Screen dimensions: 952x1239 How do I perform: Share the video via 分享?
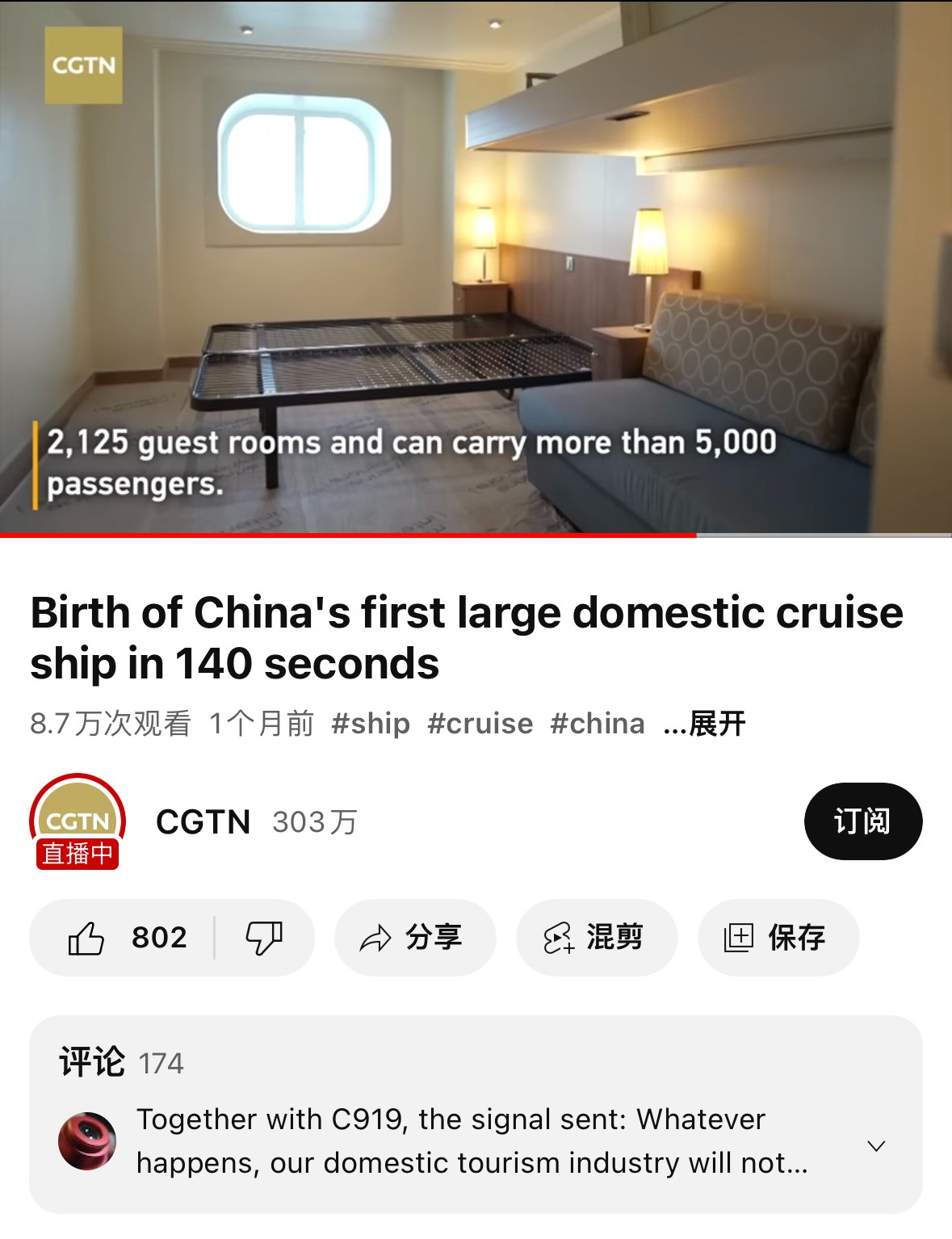[414, 938]
